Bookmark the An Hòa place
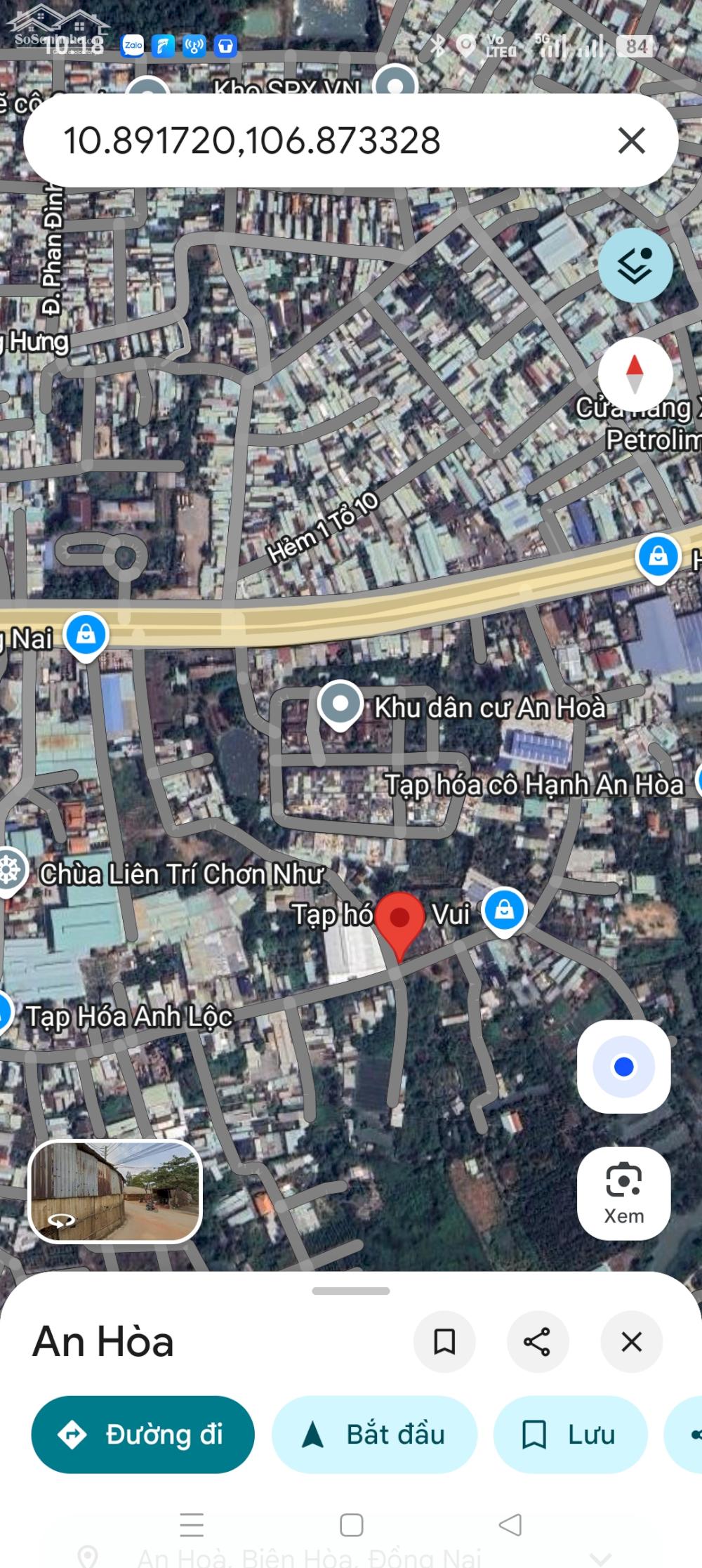The image size is (702, 1568). pyautogui.click(x=444, y=1342)
